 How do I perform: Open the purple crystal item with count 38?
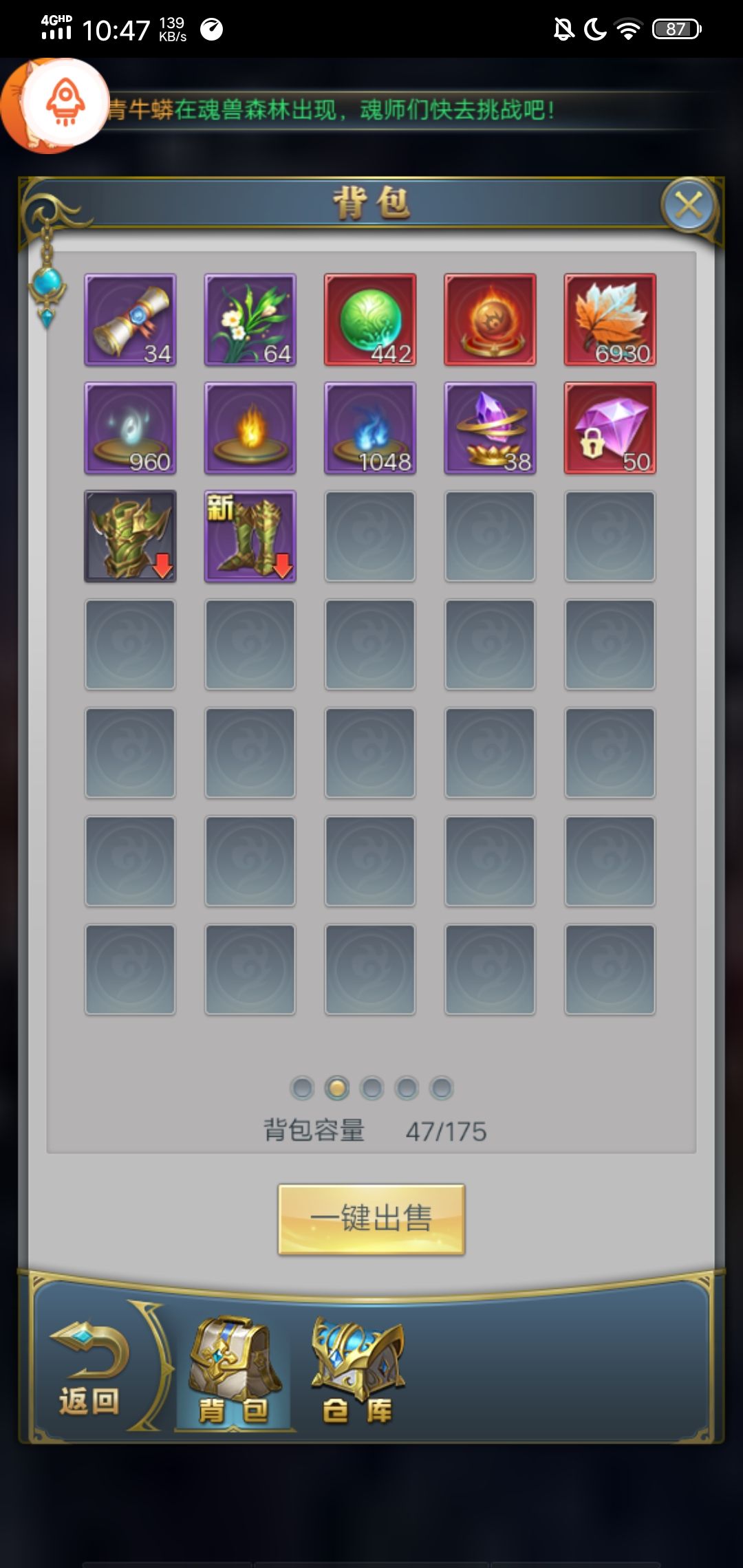click(490, 428)
